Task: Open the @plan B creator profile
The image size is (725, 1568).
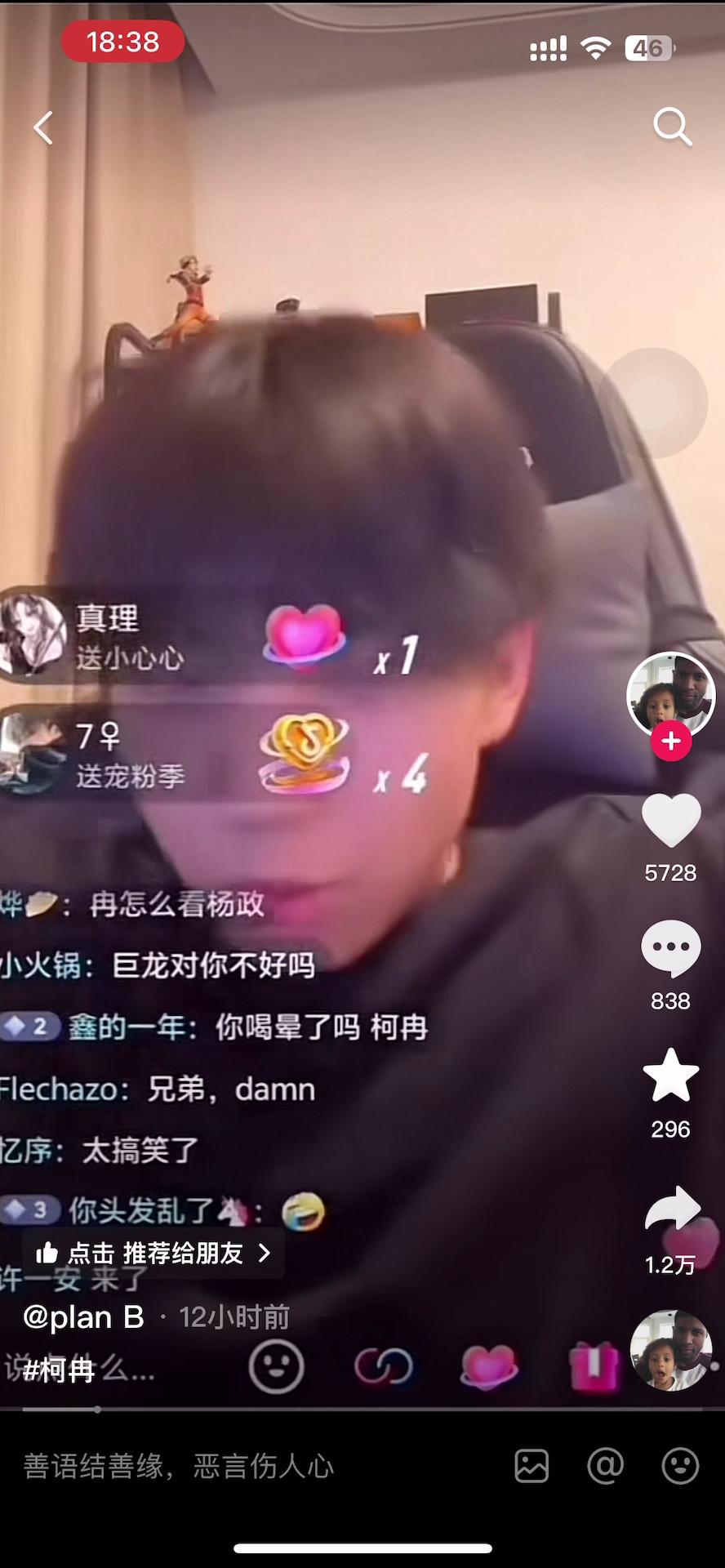Action: coord(83,1317)
